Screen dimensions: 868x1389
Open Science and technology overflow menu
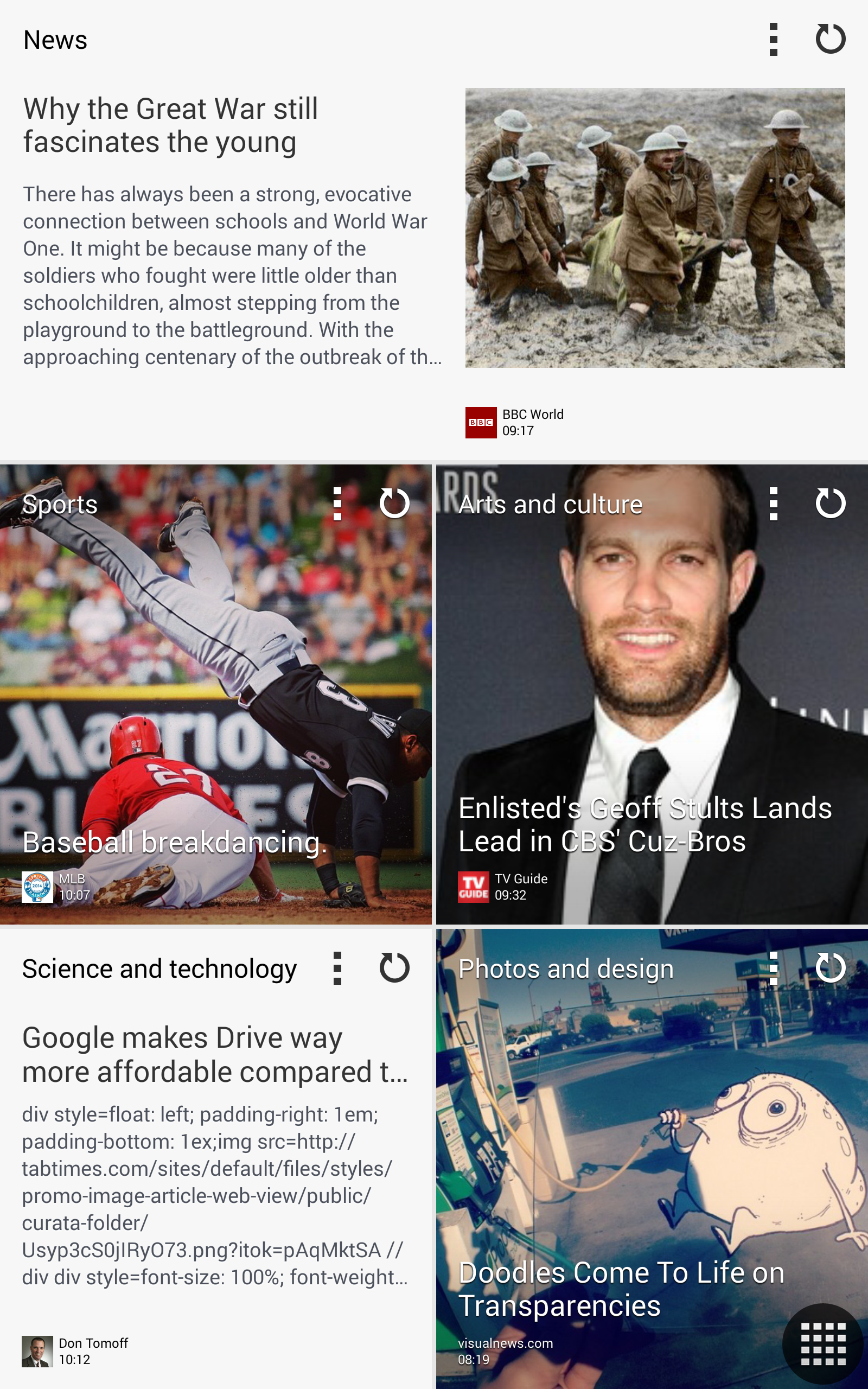click(337, 969)
